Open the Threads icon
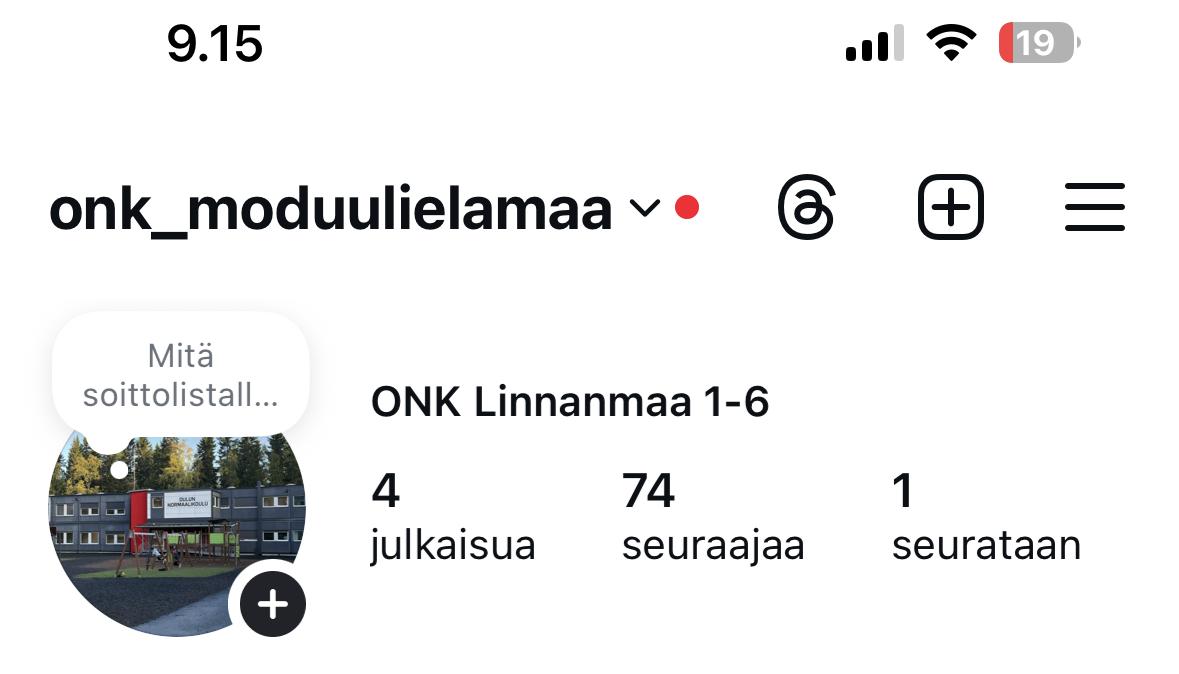This screenshot has width=1179, height=674. pyautogui.click(x=806, y=208)
